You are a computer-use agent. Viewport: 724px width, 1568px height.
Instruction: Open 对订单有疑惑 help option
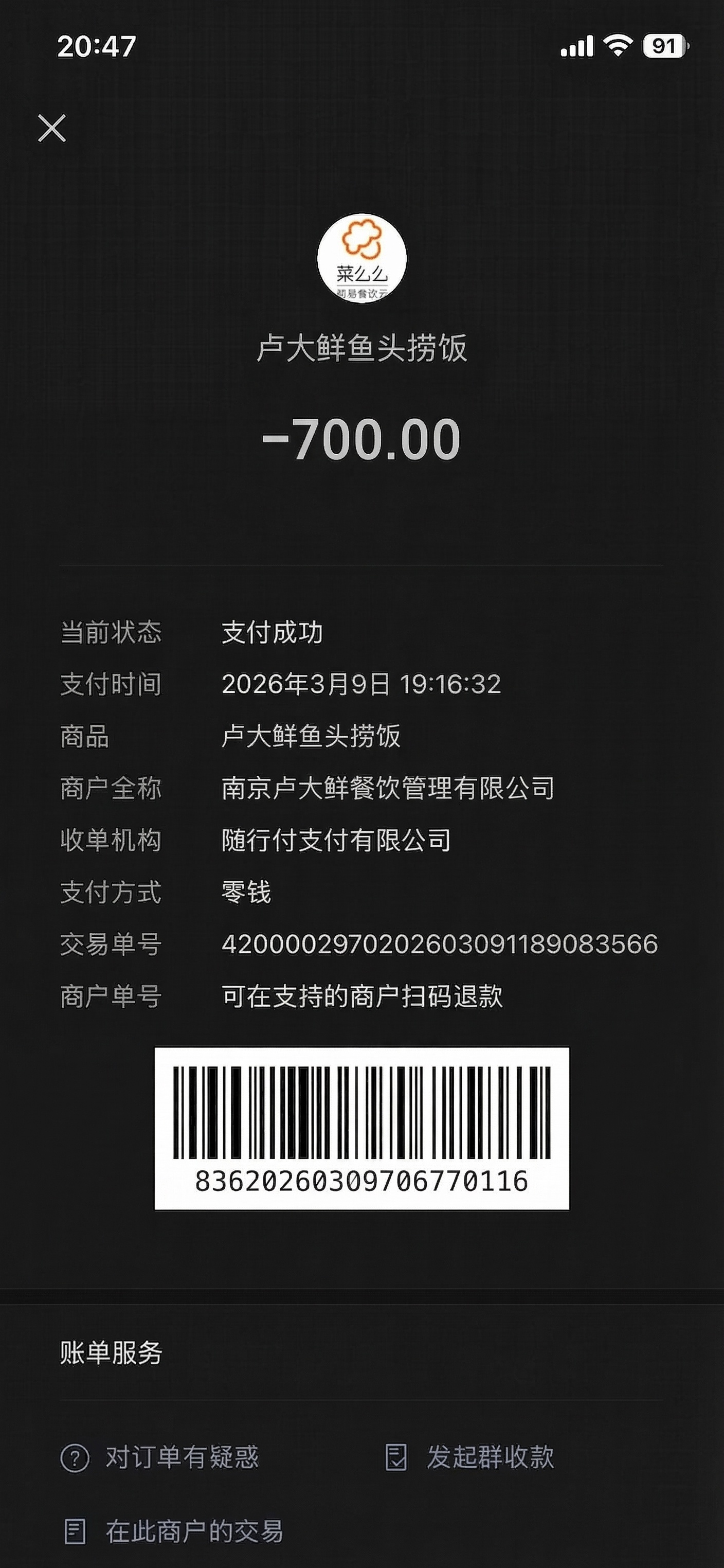[x=160, y=1458]
